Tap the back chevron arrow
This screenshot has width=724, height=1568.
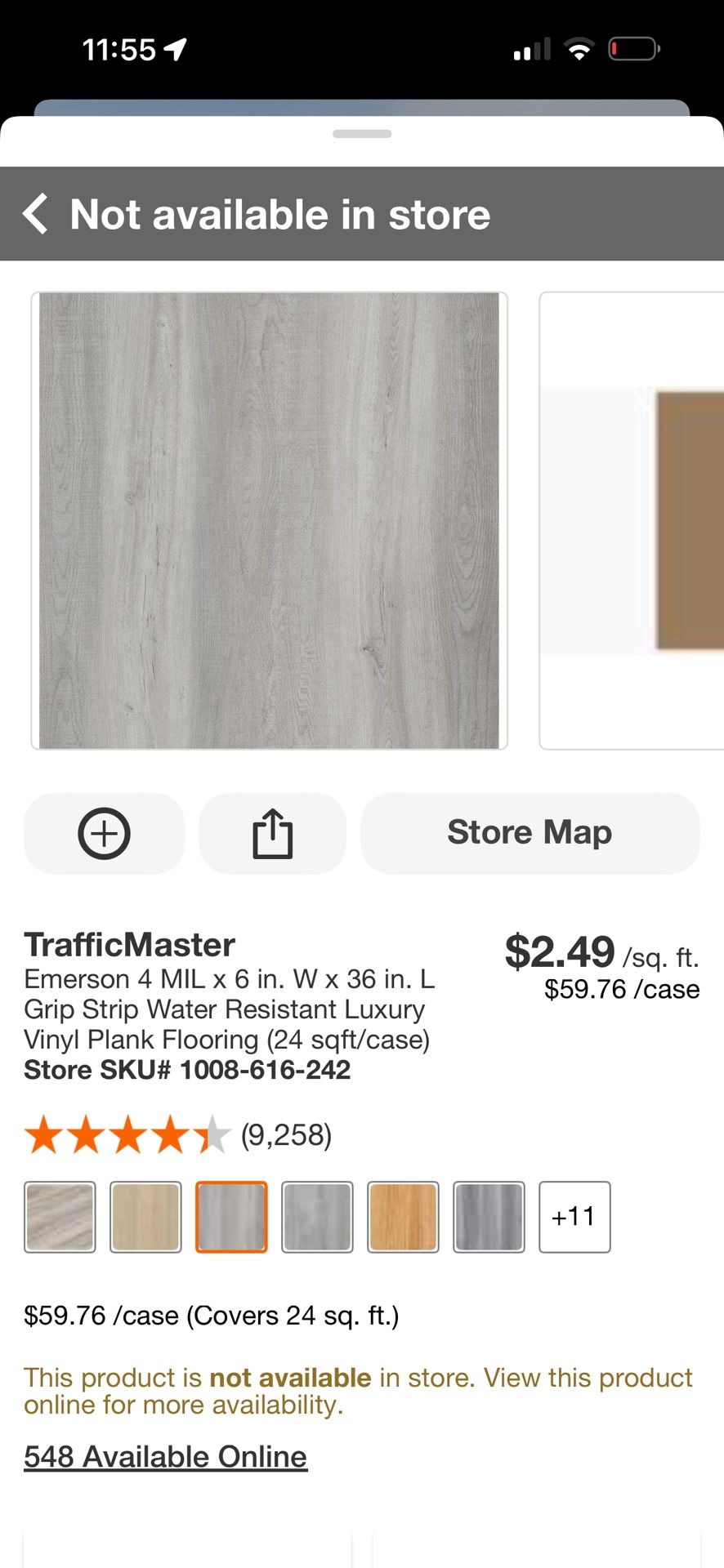(35, 214)
